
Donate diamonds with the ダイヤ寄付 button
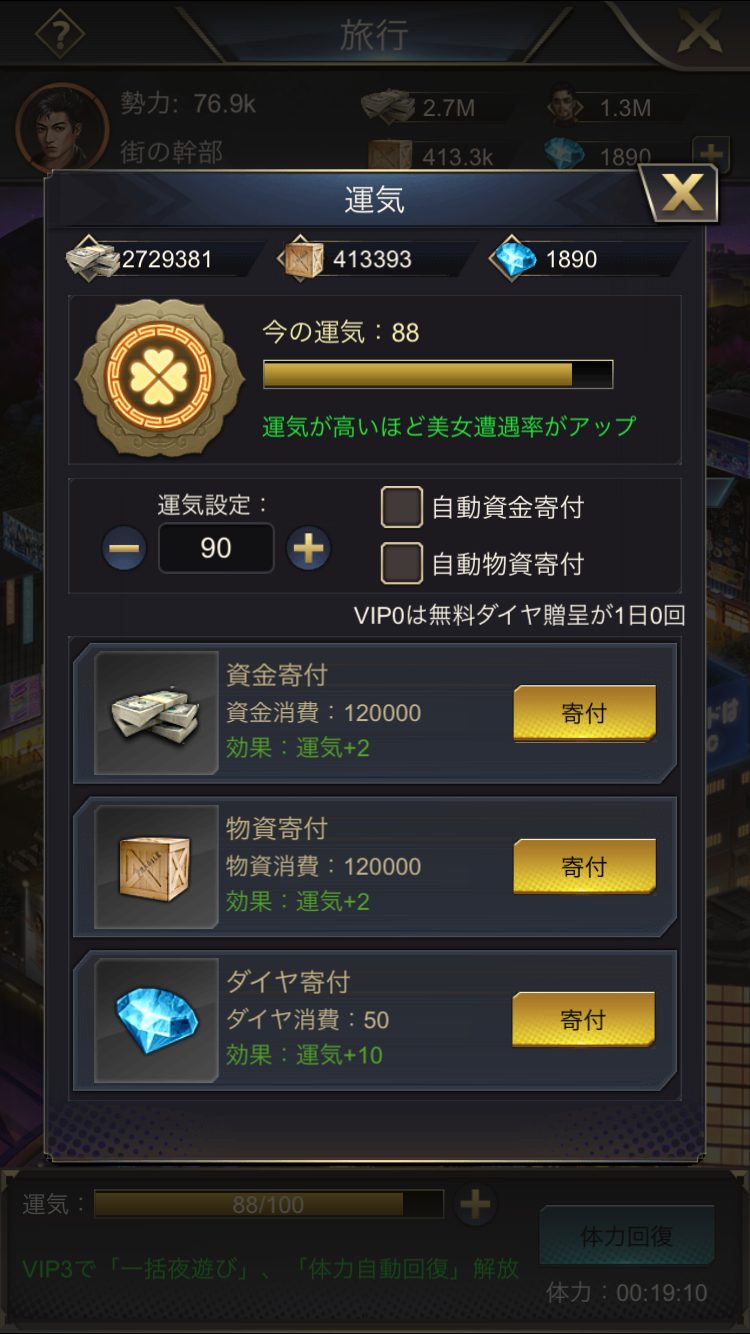pos(584,1020)
